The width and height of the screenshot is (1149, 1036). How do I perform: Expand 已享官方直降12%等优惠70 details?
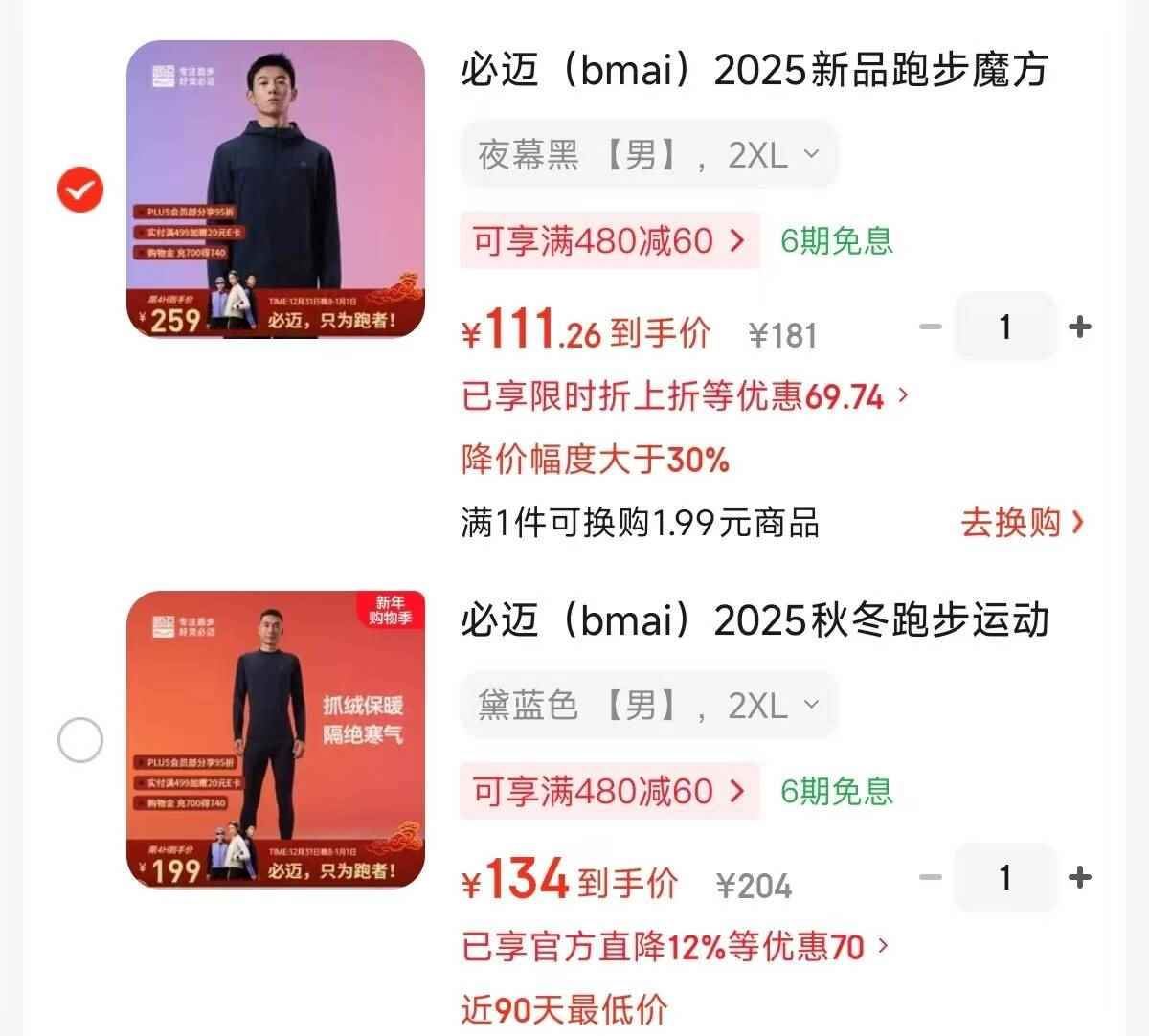674,947
